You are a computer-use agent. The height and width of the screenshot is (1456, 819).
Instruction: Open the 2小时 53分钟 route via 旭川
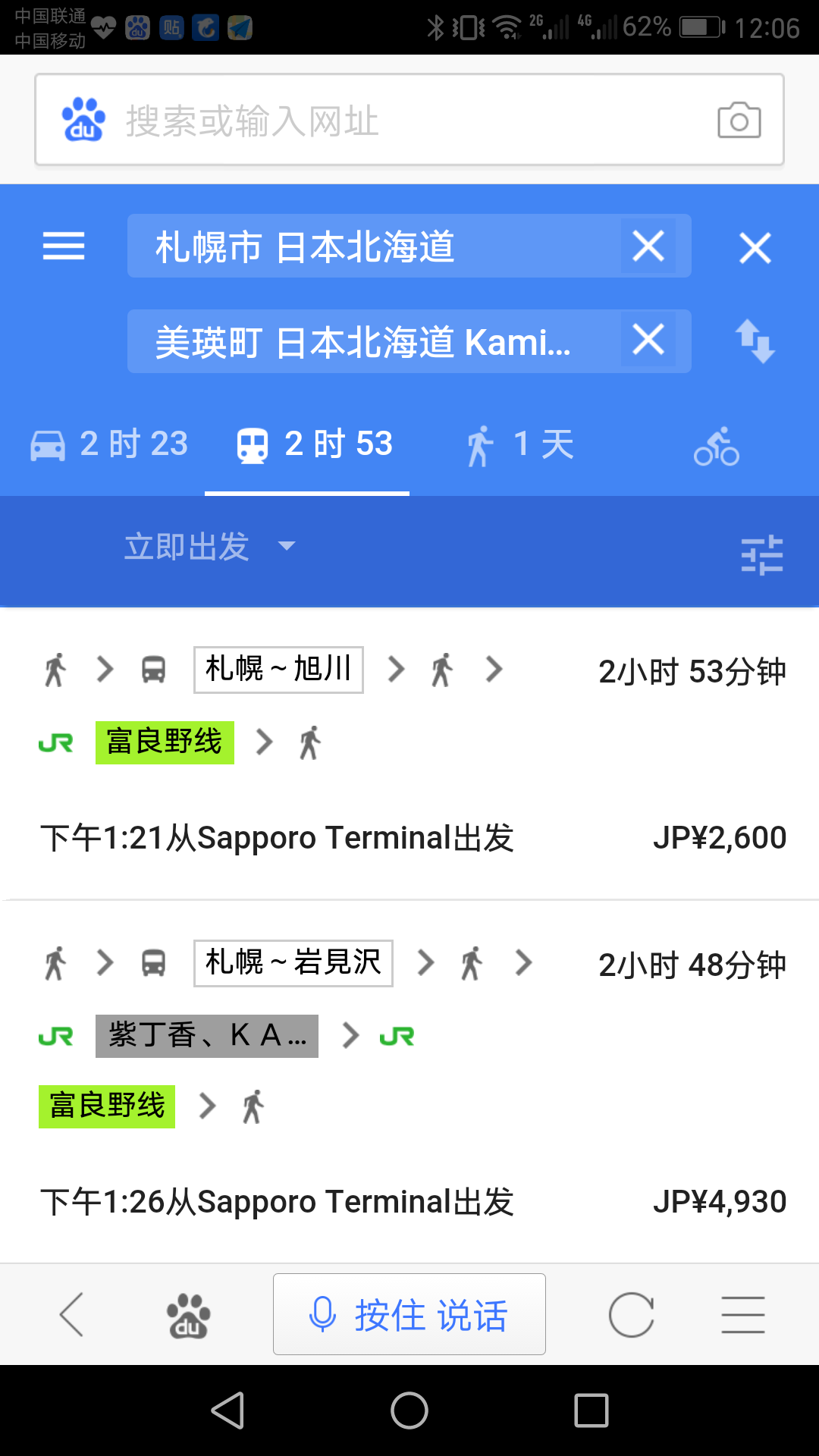409,753
